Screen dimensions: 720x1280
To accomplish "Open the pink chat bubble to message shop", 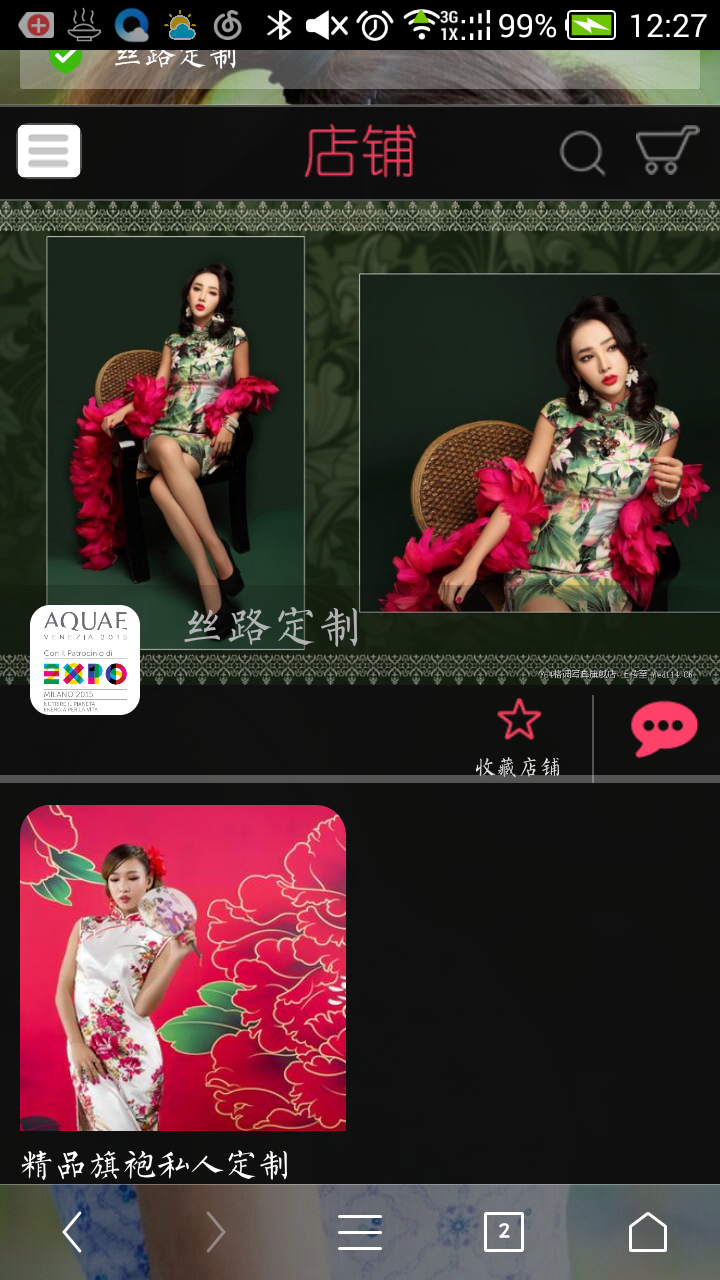I will pyautogui.click(x=663, y=730).
